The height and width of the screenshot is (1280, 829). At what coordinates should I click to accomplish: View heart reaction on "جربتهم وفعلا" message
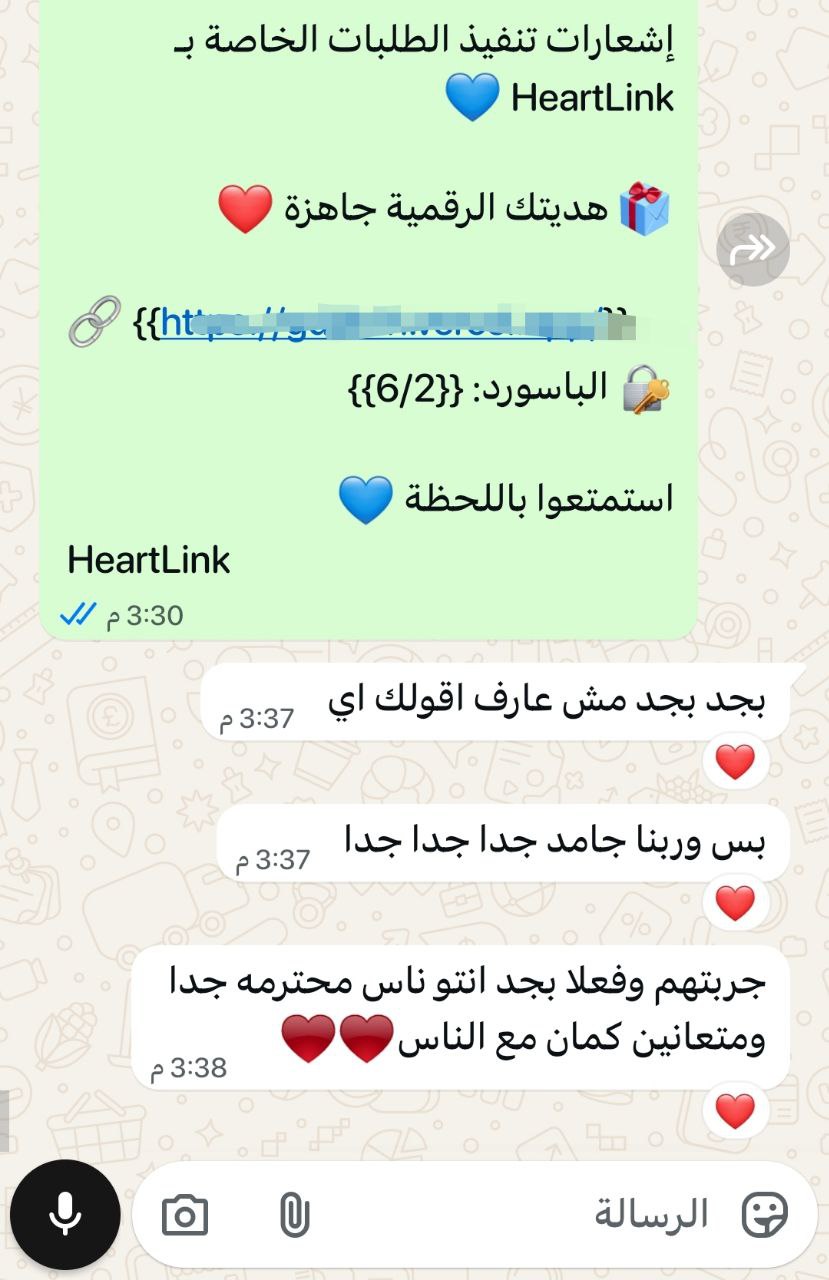735,1111
